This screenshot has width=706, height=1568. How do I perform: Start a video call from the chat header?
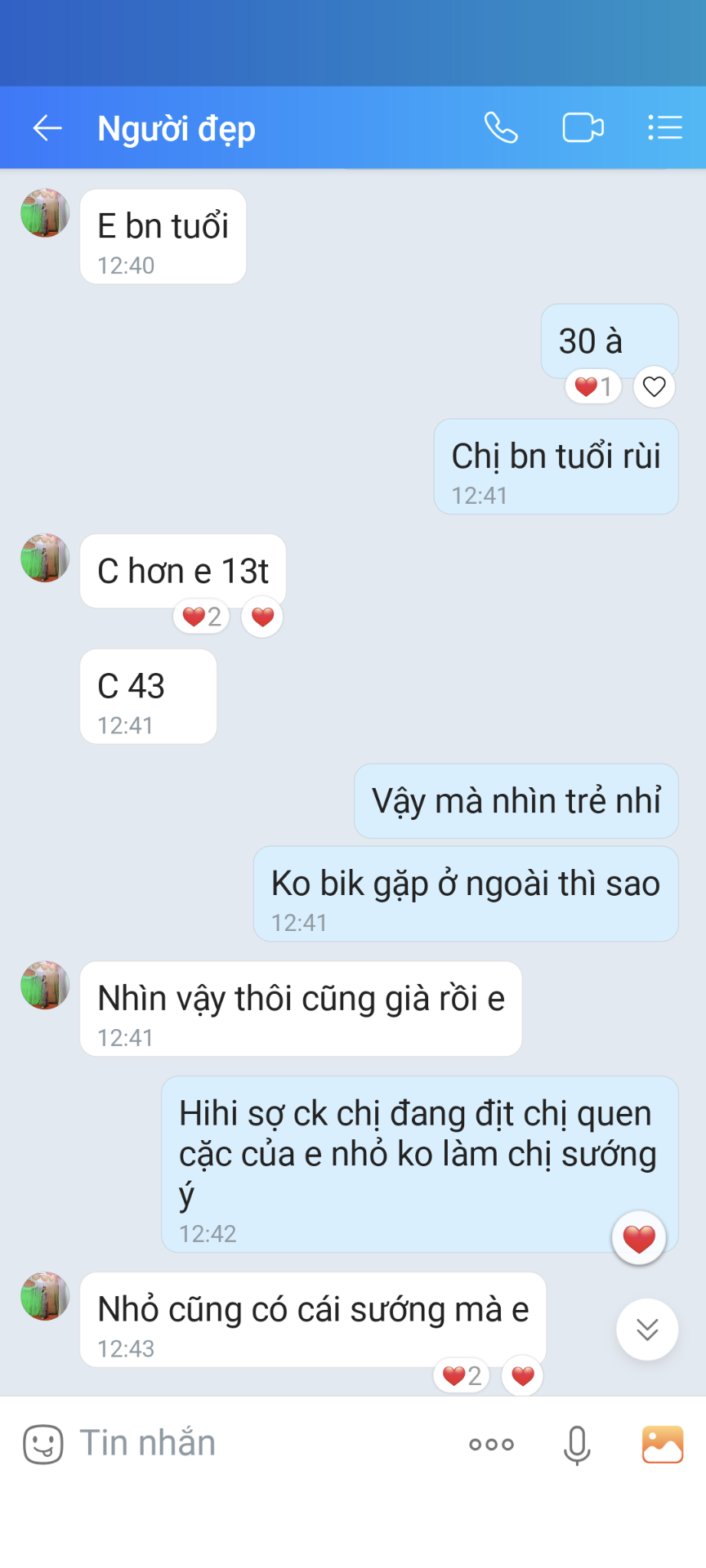583,127
